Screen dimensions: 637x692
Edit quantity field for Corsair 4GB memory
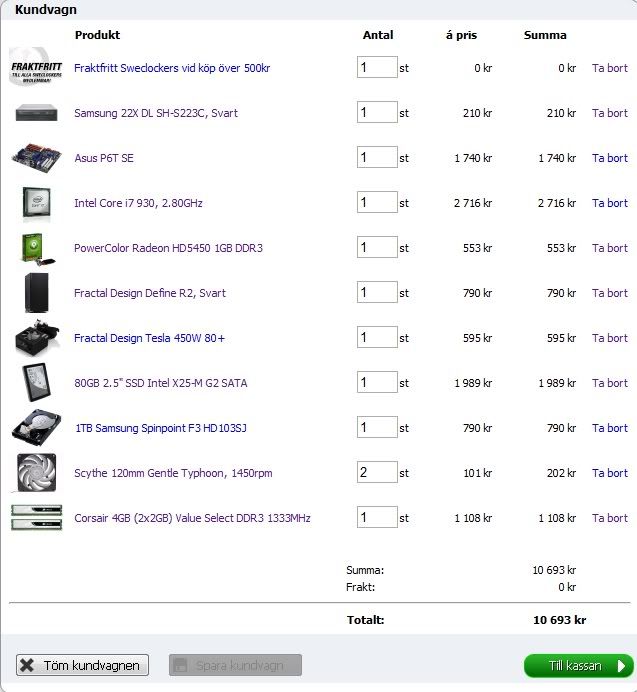point(377,517)
